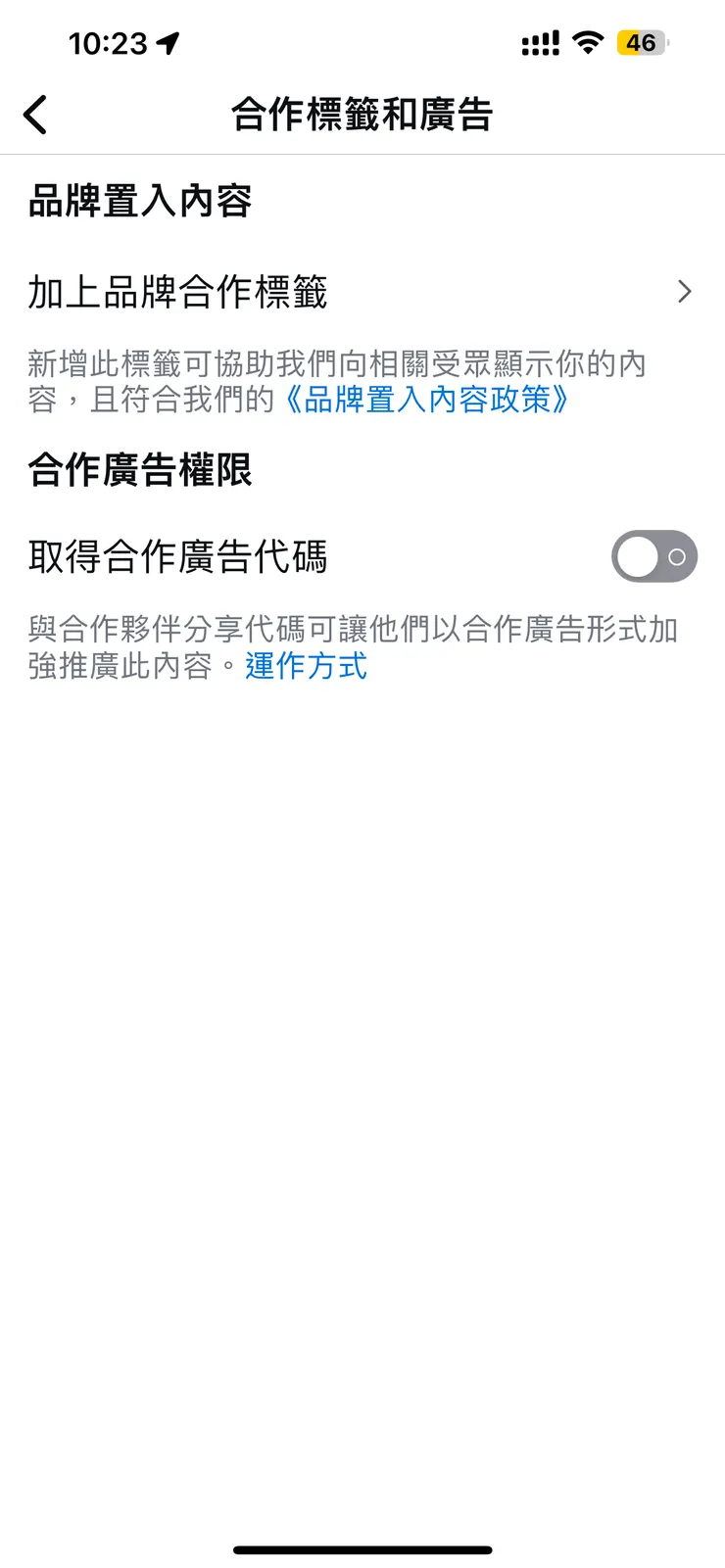Turn on the collaboration ad permission switch
Screen dimensions: 725x1568
(x=653, y=556)
